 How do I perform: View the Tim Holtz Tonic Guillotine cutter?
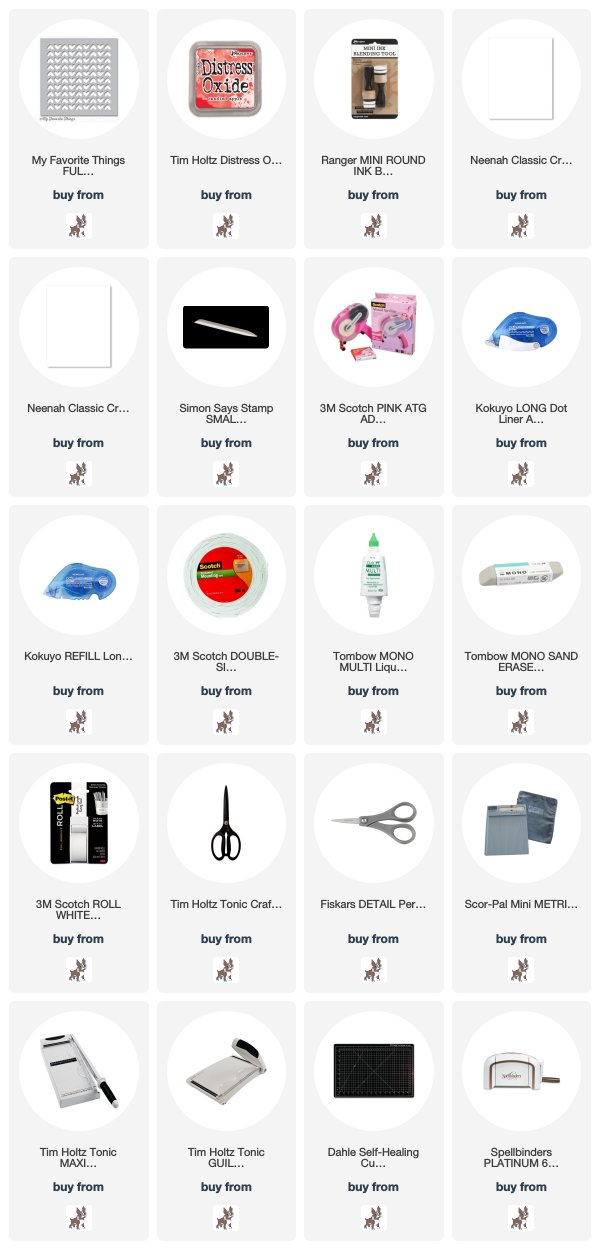pyautogui.click(x=226, y=1070)
